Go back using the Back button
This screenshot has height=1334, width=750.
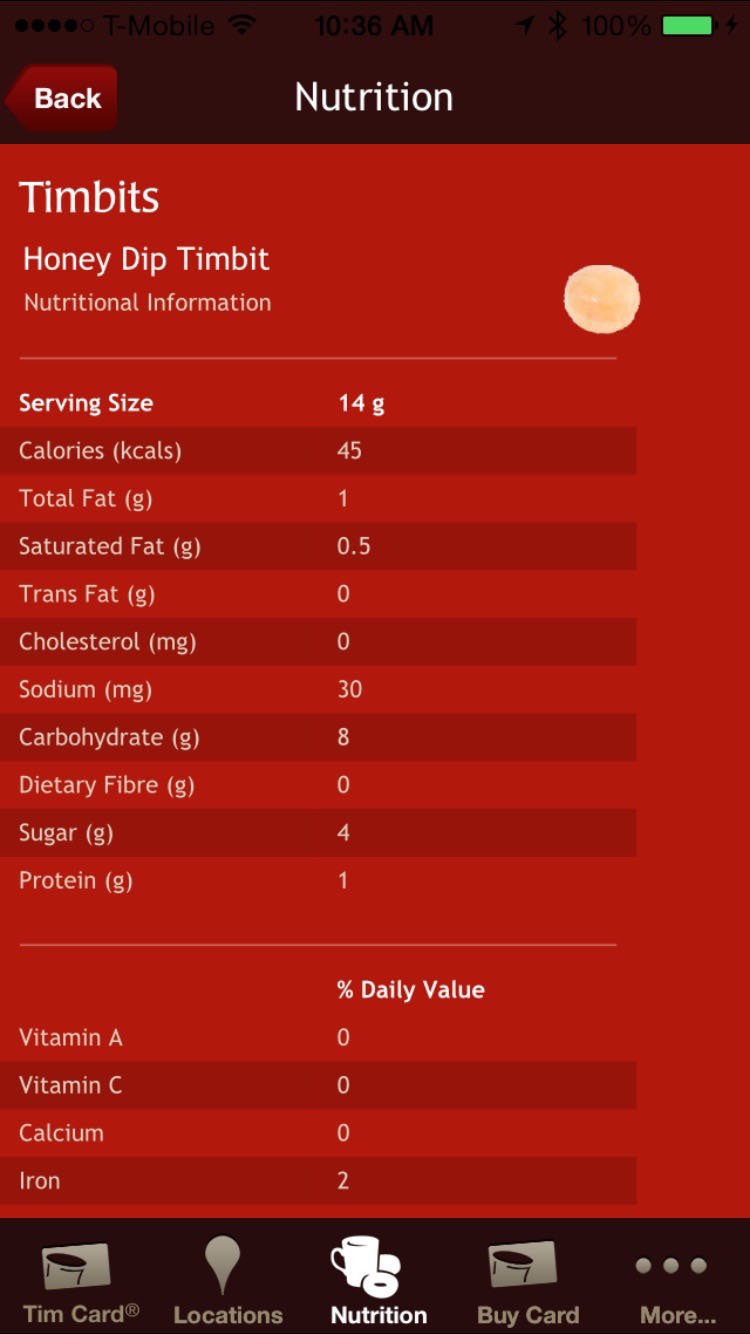[x=62, y=98]
